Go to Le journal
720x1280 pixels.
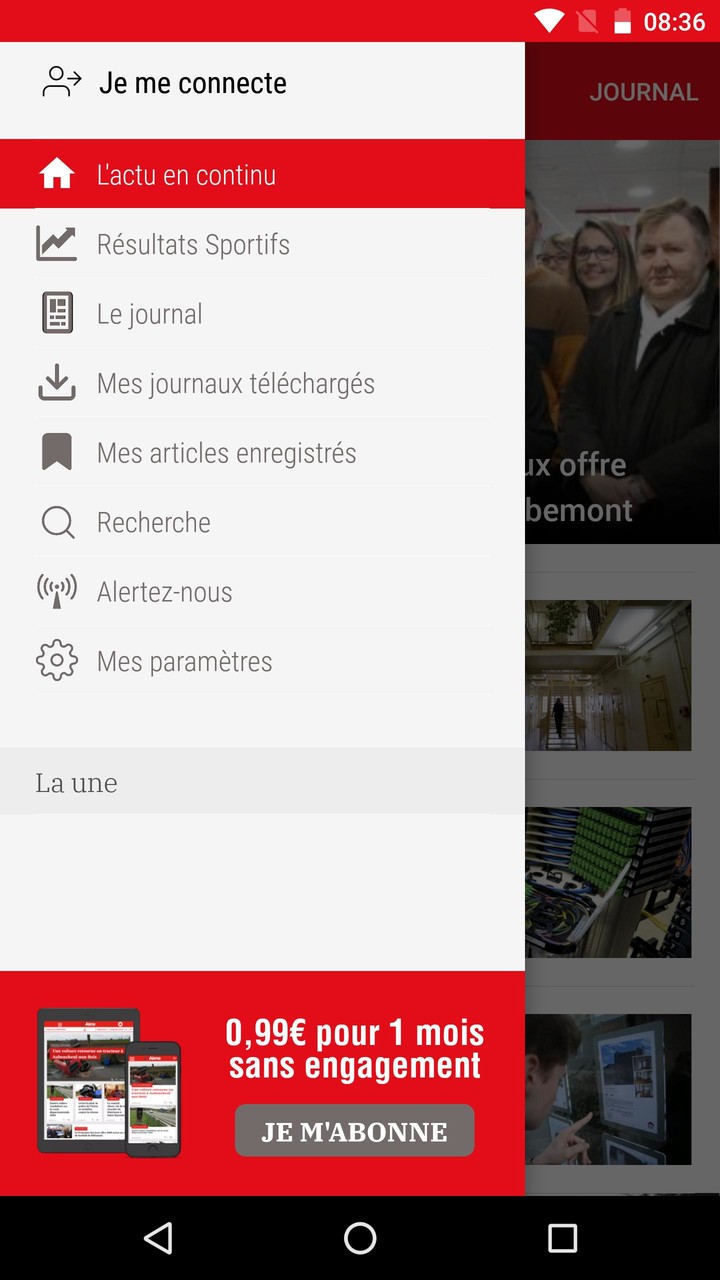[150, 314]
